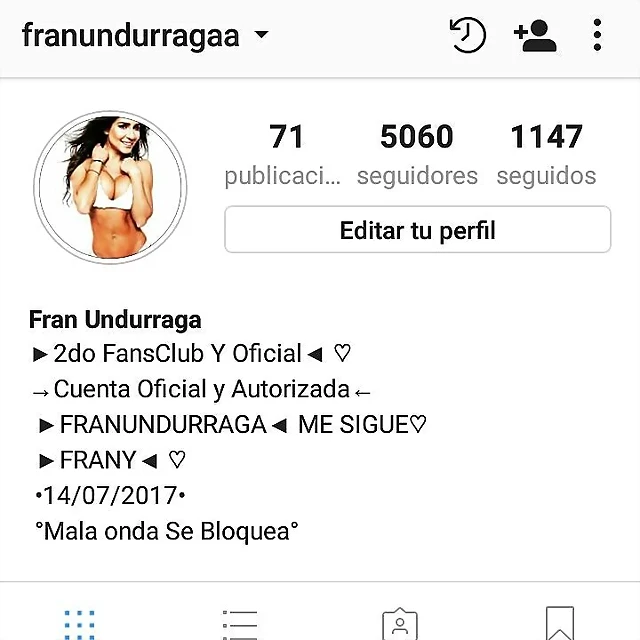Open the 5060 seguidores list

(x=417, y=154)
